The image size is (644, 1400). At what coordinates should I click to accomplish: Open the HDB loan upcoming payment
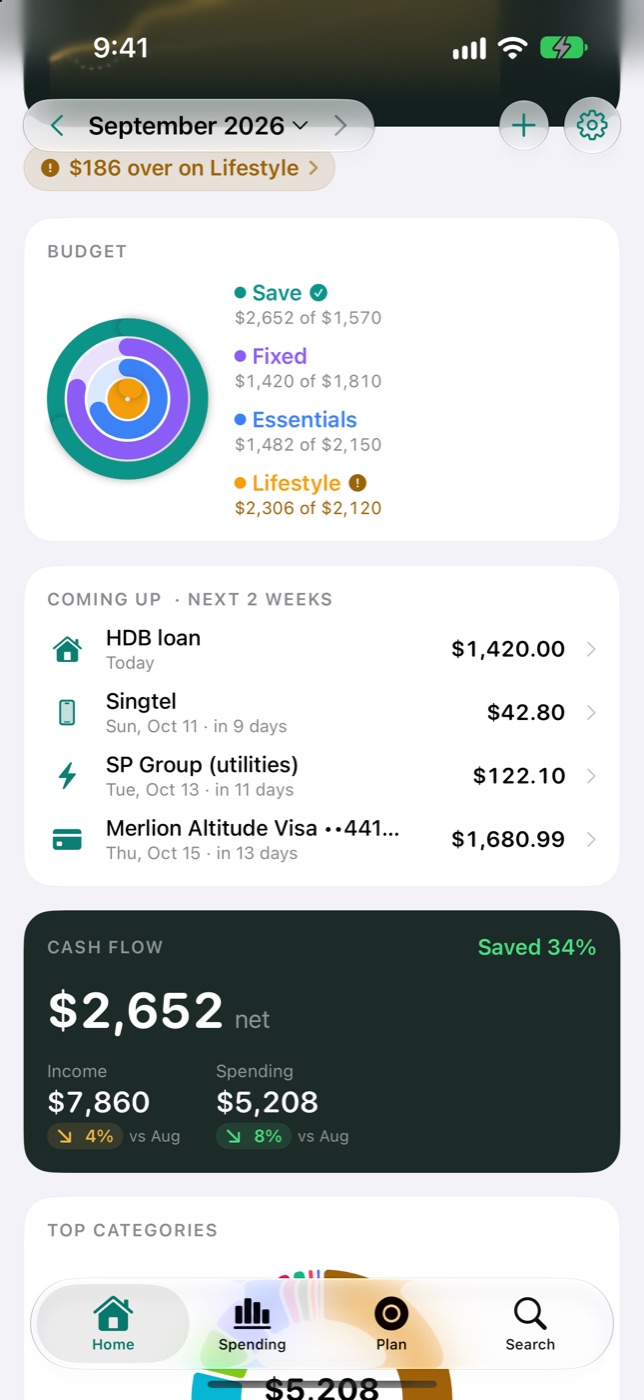coord(322,649)
